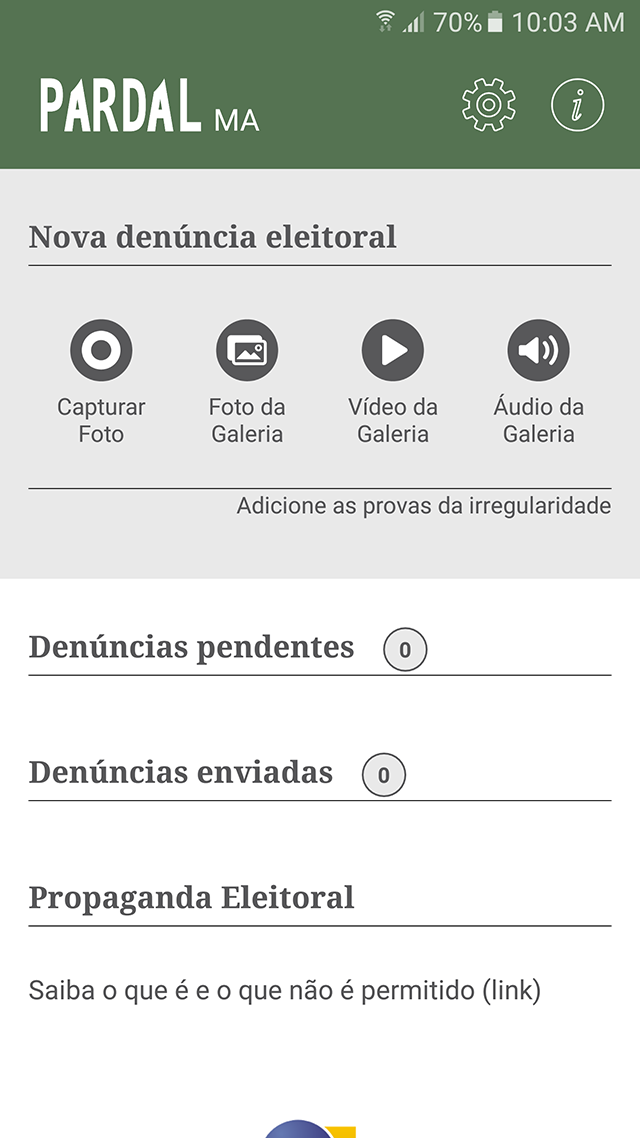This screenshot has height=1138, width=640.
Task: Open the app information icon
Action: tap(578, 104)
